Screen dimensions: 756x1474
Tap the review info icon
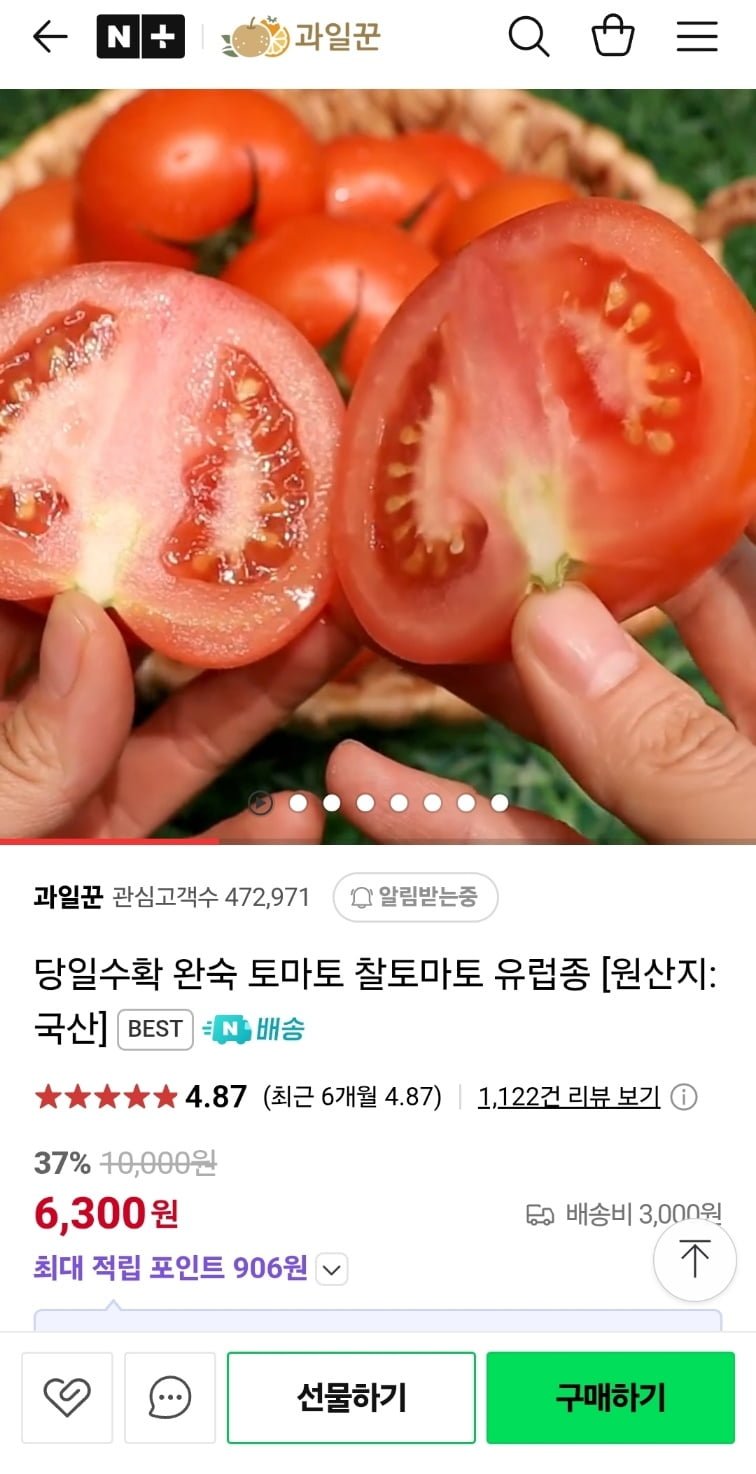[684, 1097]
